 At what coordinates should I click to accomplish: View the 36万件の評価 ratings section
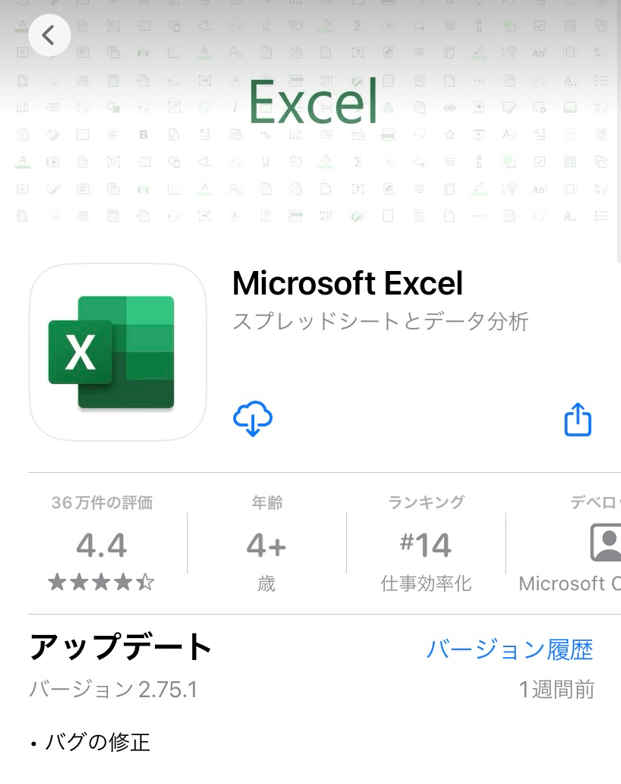(102, 544)
